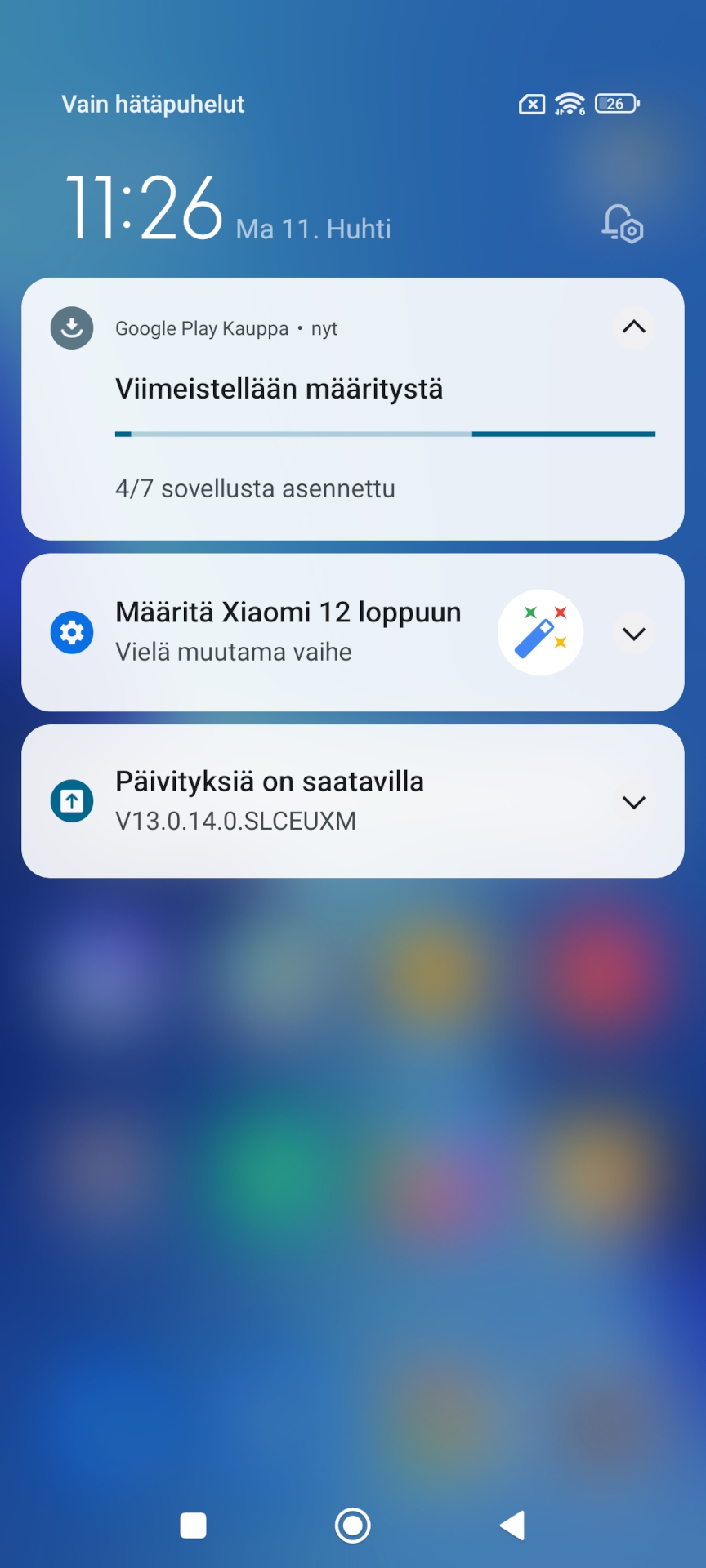Tap the back navigation arrow
Viewport: 706px width, 1568px height.
[x=512, y=1526]
